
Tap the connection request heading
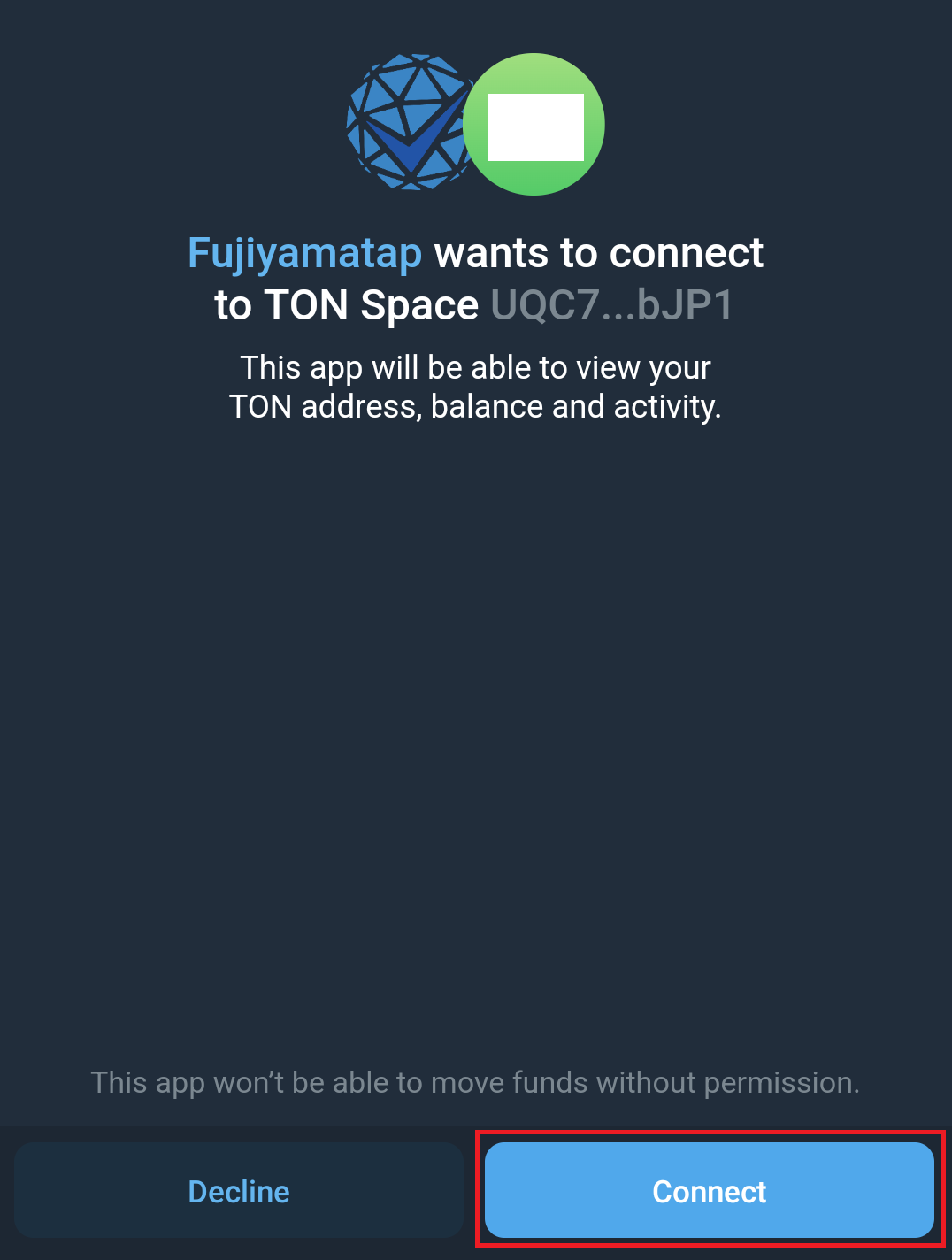coord(475,278)
